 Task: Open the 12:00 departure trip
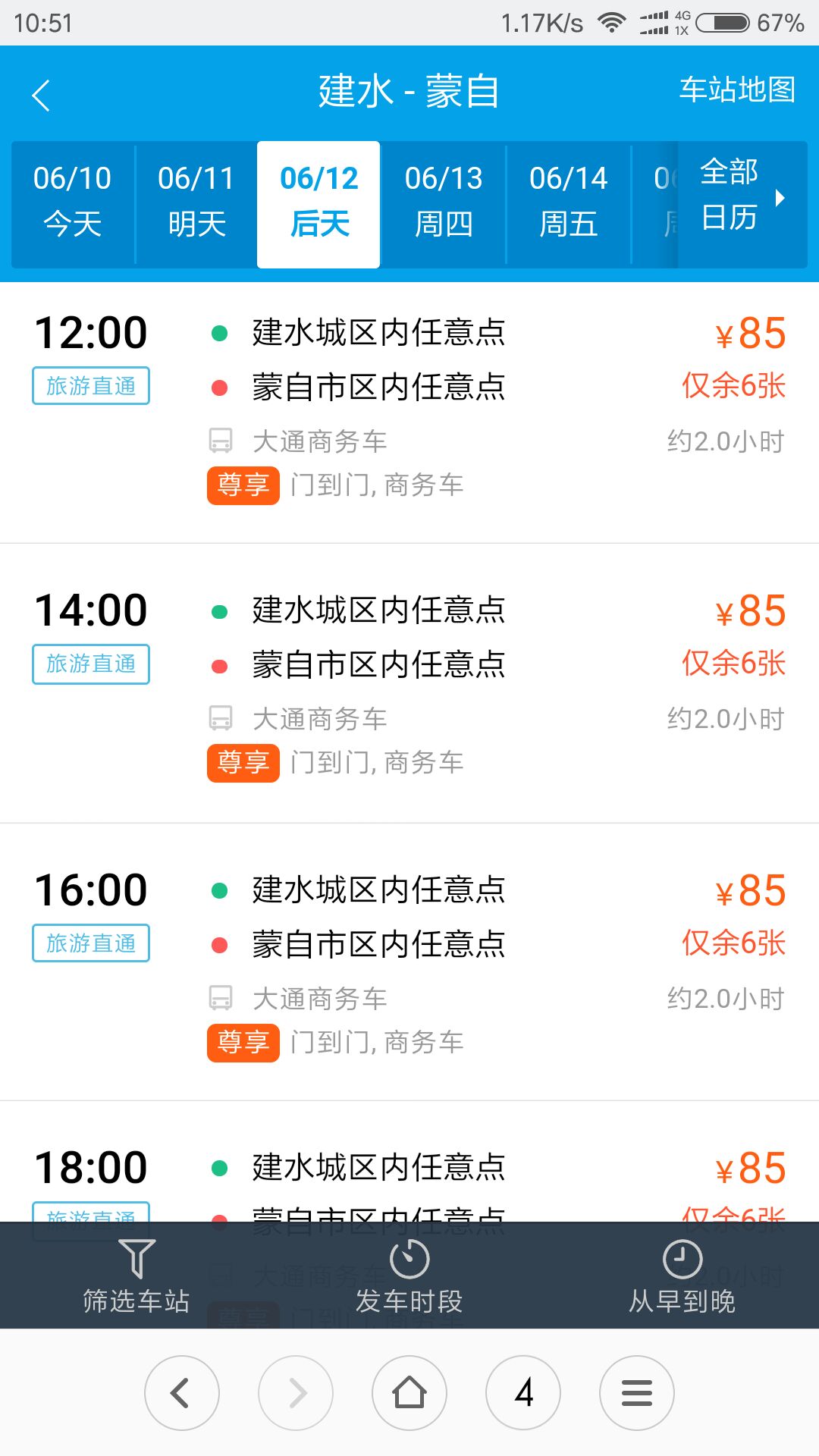(x=409, y=413)
